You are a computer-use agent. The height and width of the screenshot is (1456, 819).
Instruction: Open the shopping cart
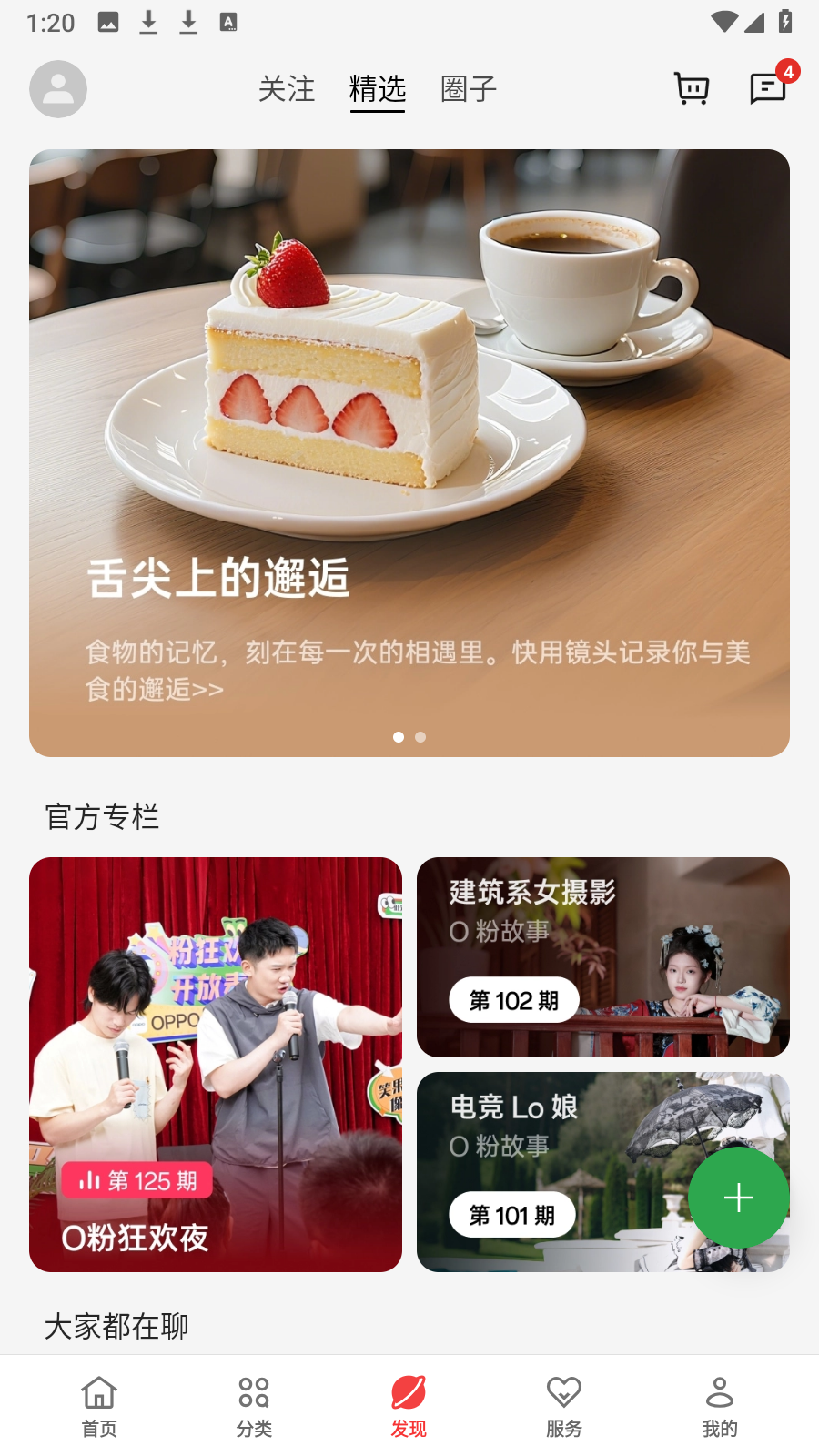tap(692, 88)
